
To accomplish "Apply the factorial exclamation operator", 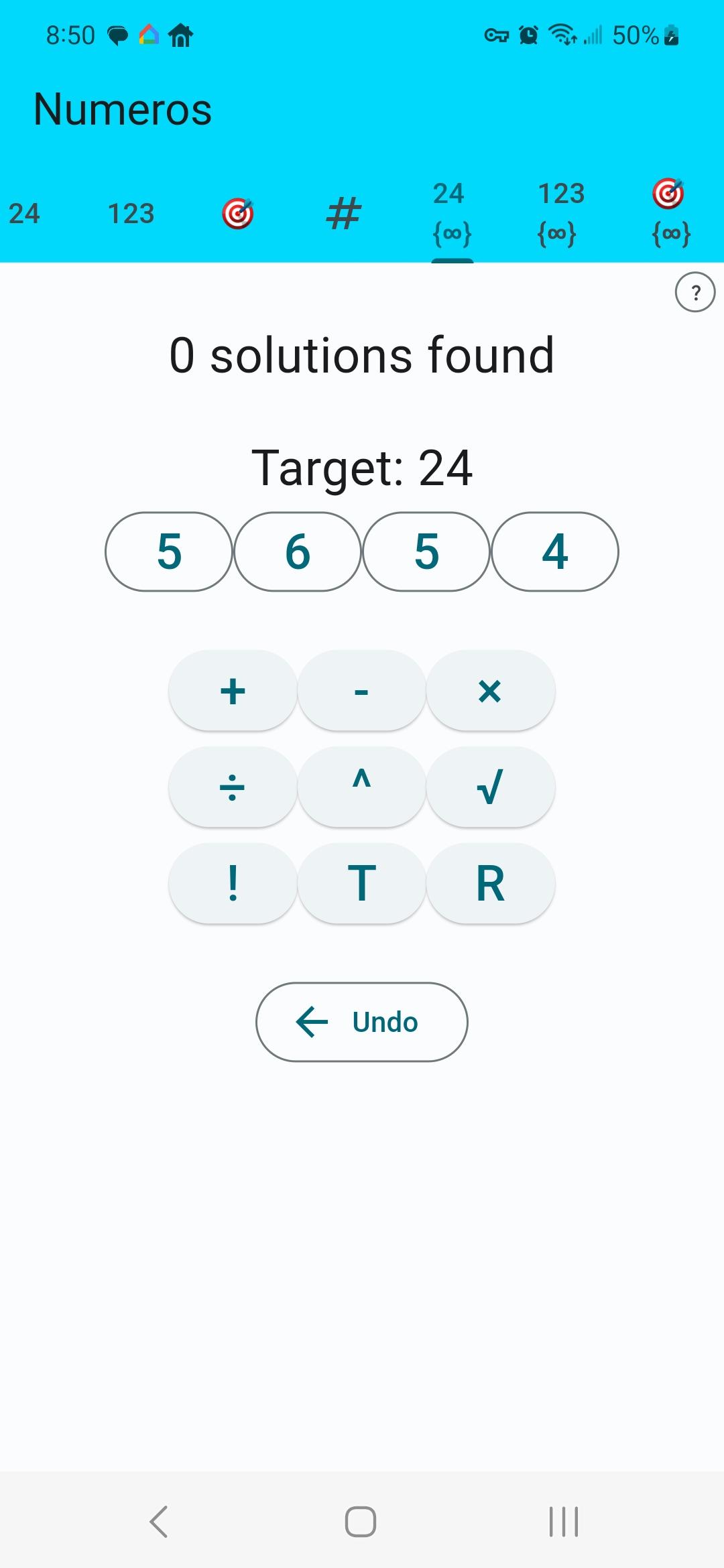I will [x=233, y=883].
